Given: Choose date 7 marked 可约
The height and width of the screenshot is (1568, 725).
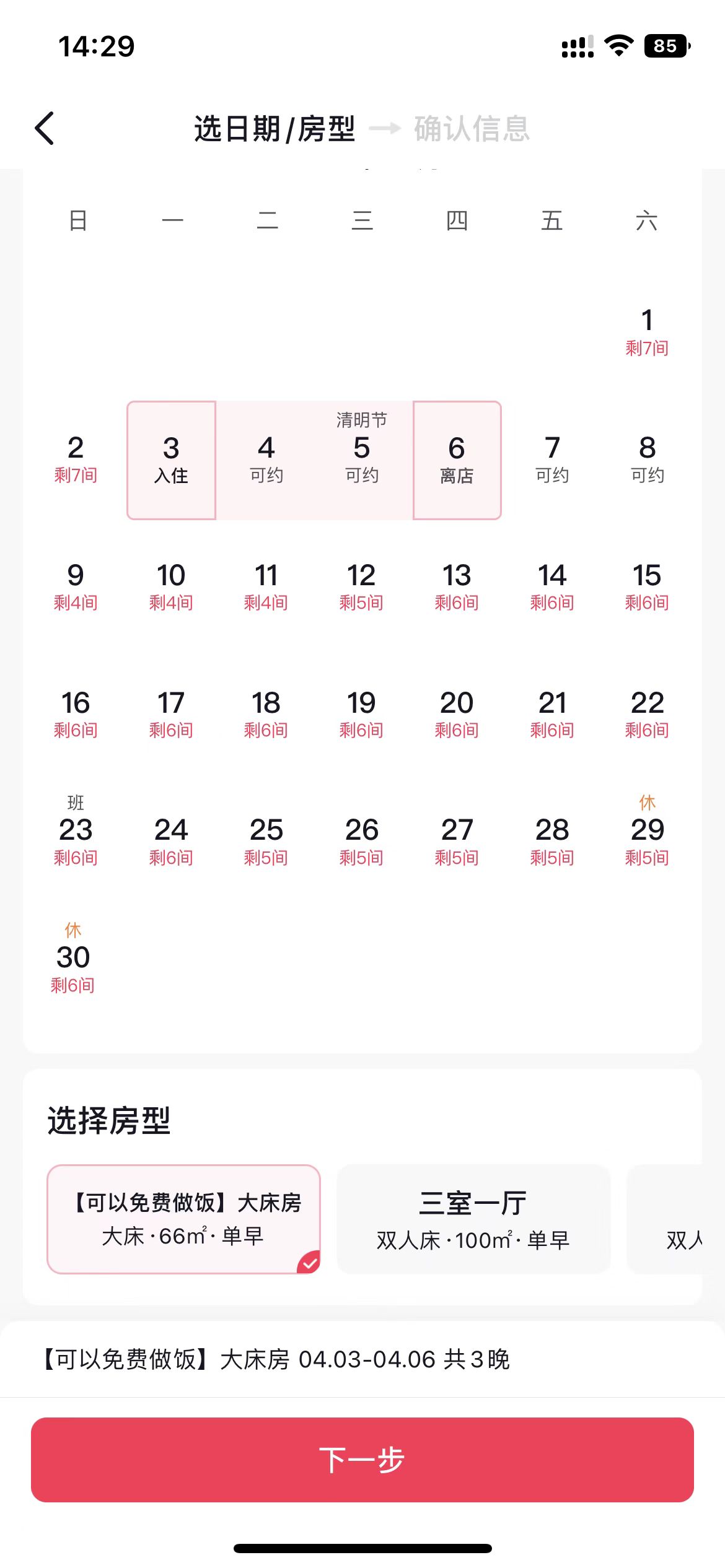Looking at the screenshot, I should coord(551,460).
